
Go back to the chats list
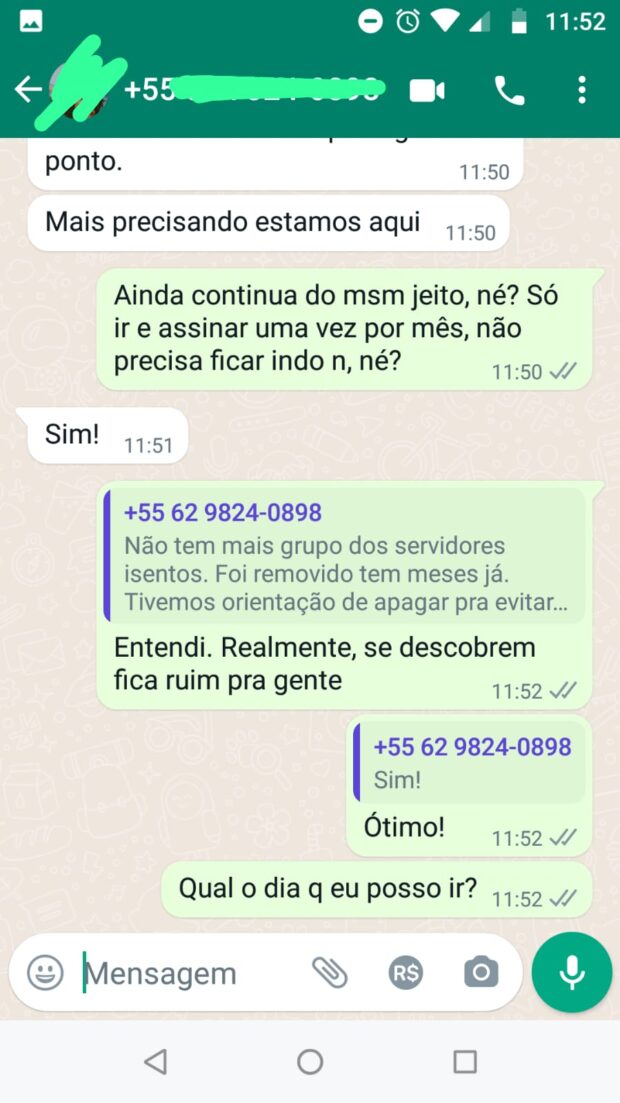click(28, 90)
